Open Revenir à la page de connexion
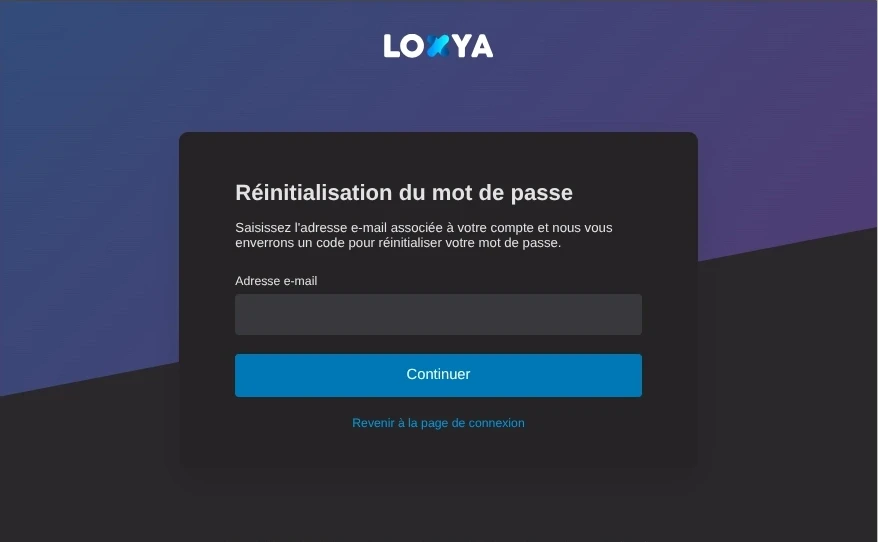Image resolution: width=878 pixels, height=542 pixels. 438,423
